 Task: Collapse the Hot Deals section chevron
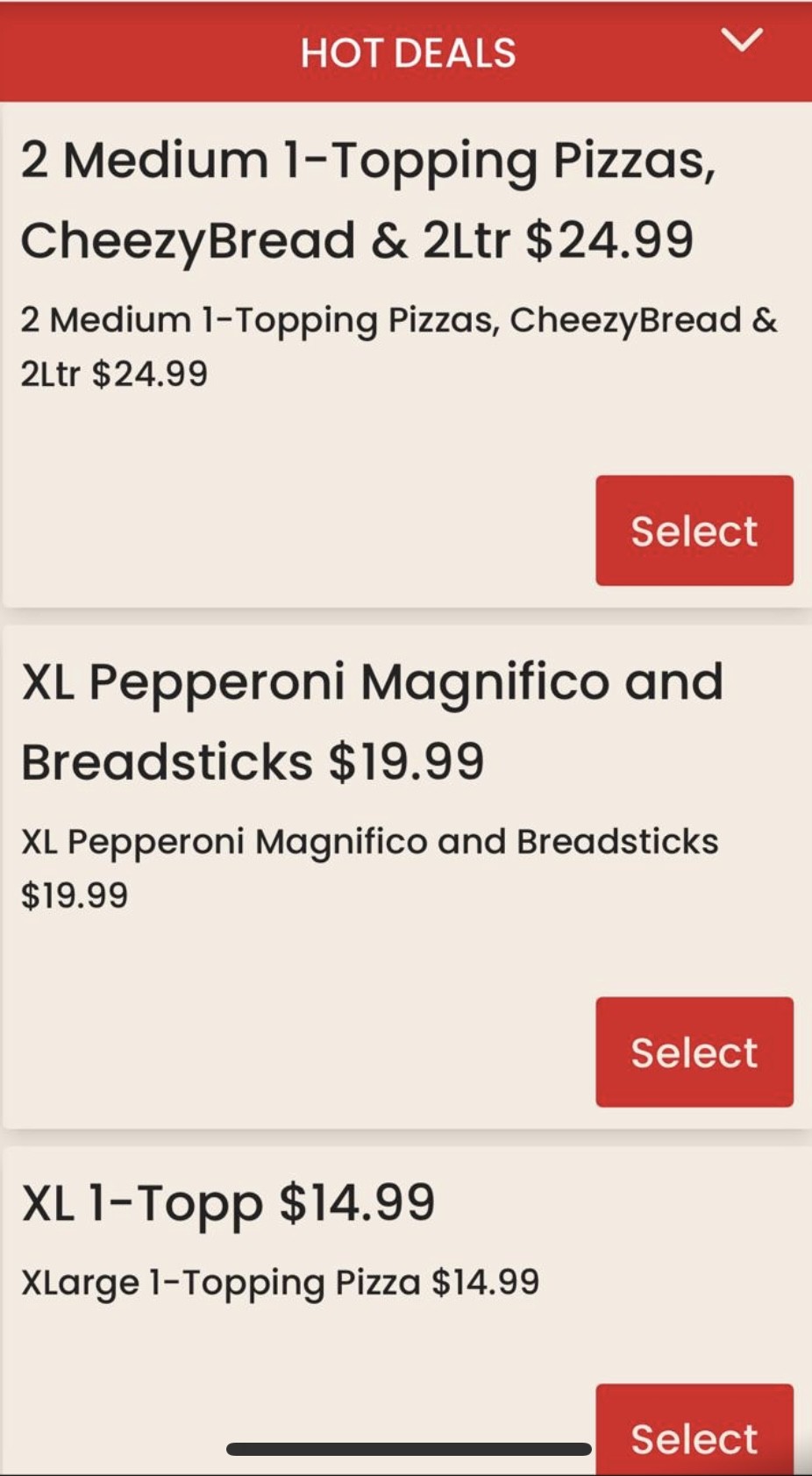(x=741, y=40)
